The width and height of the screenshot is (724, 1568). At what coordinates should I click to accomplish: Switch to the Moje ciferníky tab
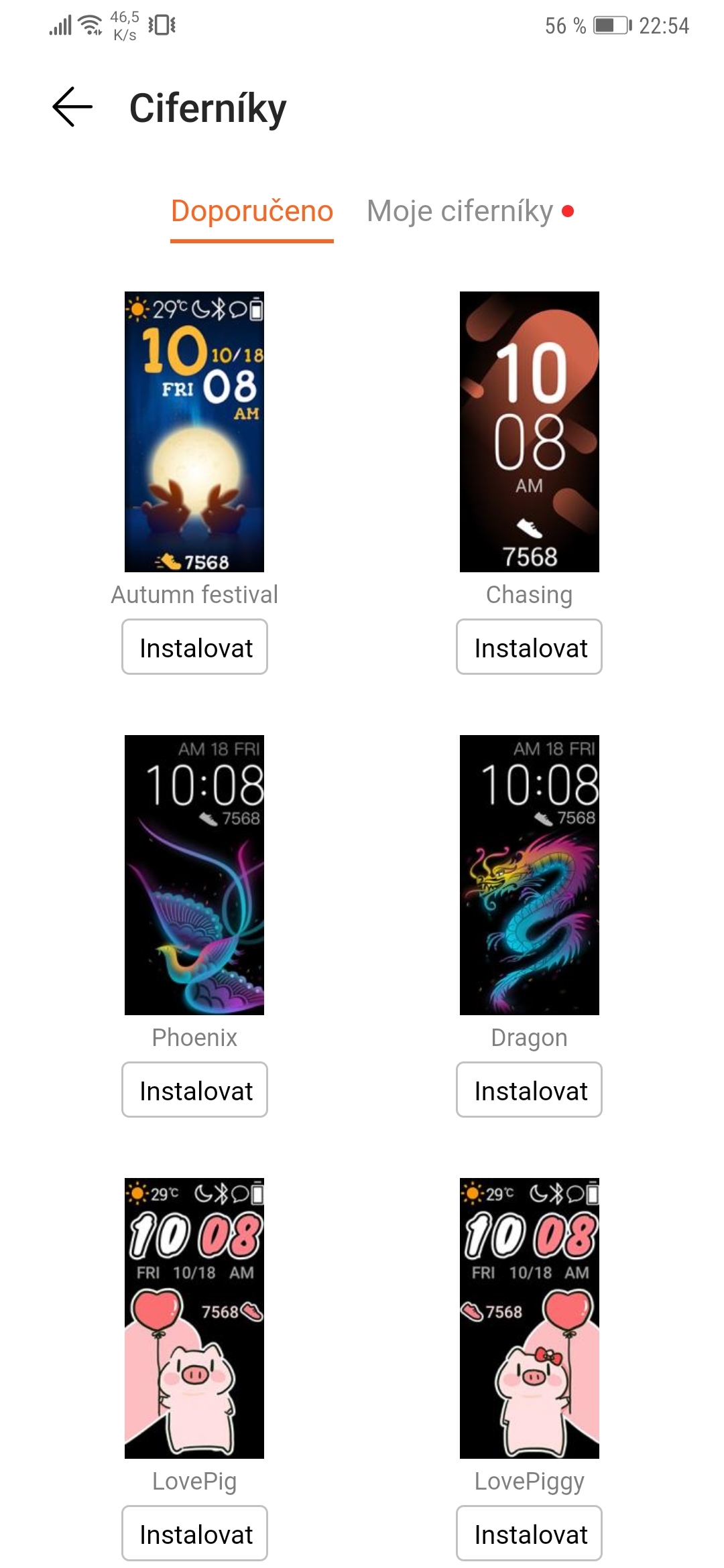(460, 212)
